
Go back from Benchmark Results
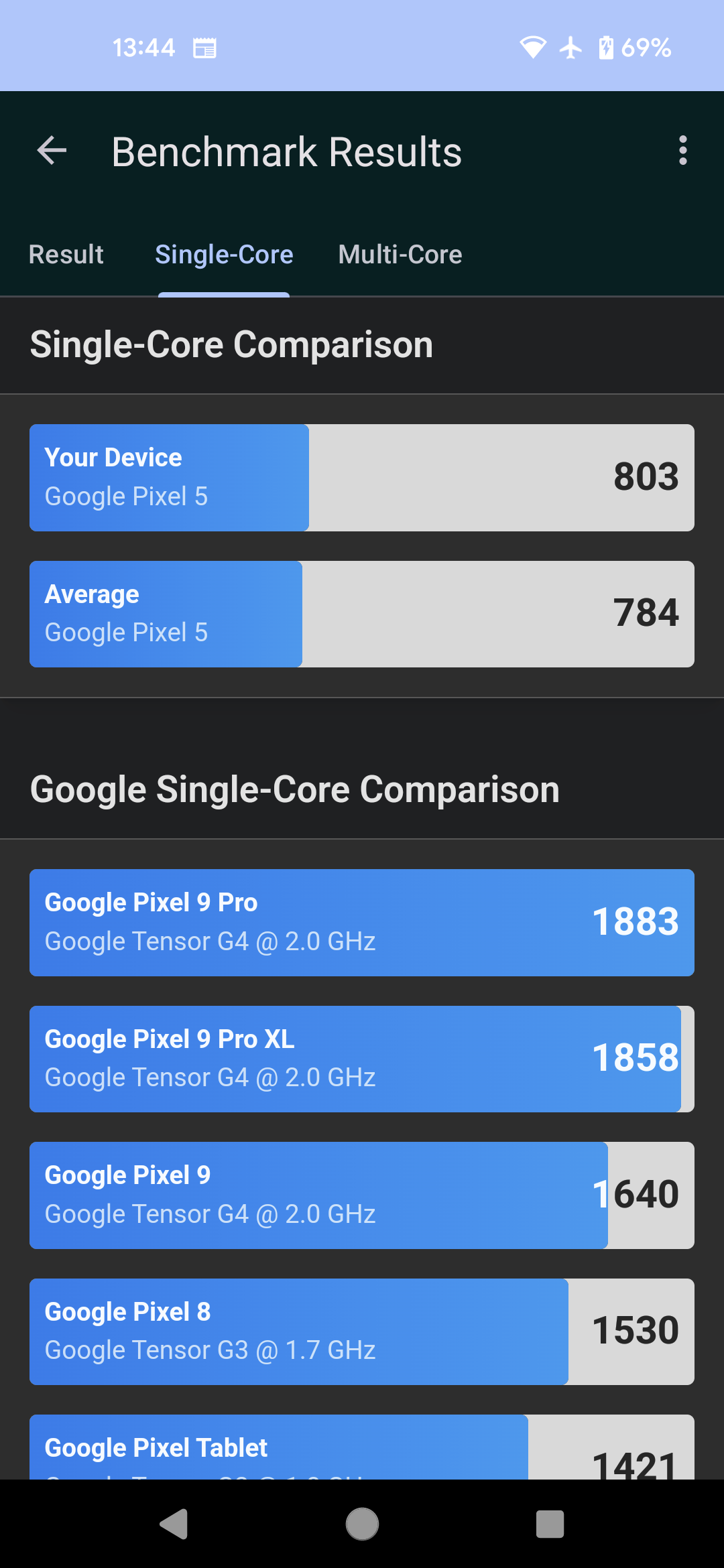(52, 150)
